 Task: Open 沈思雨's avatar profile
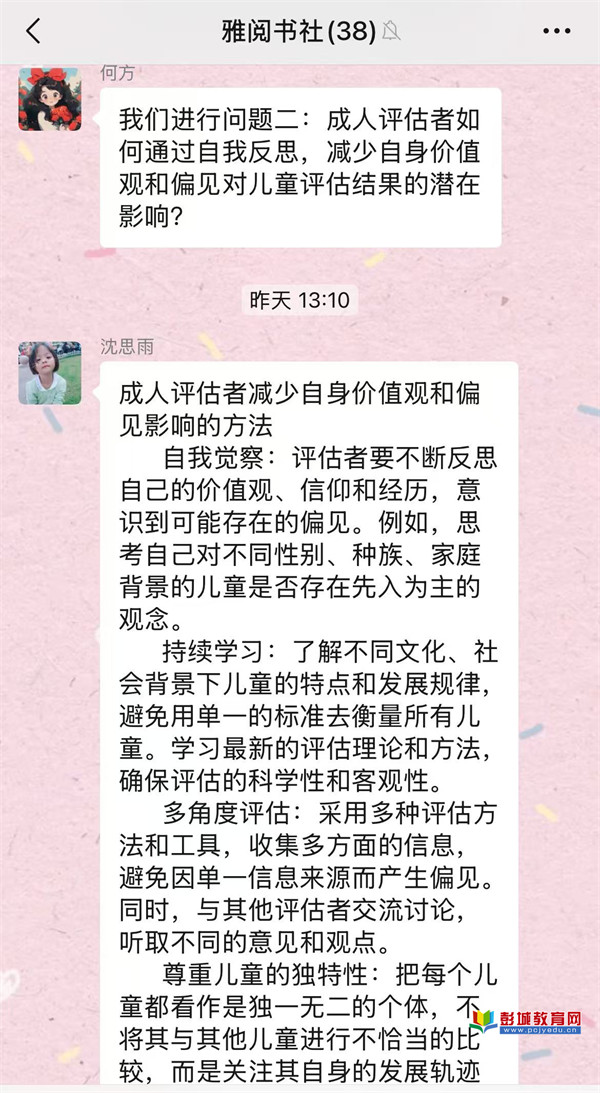click(49, 373)
